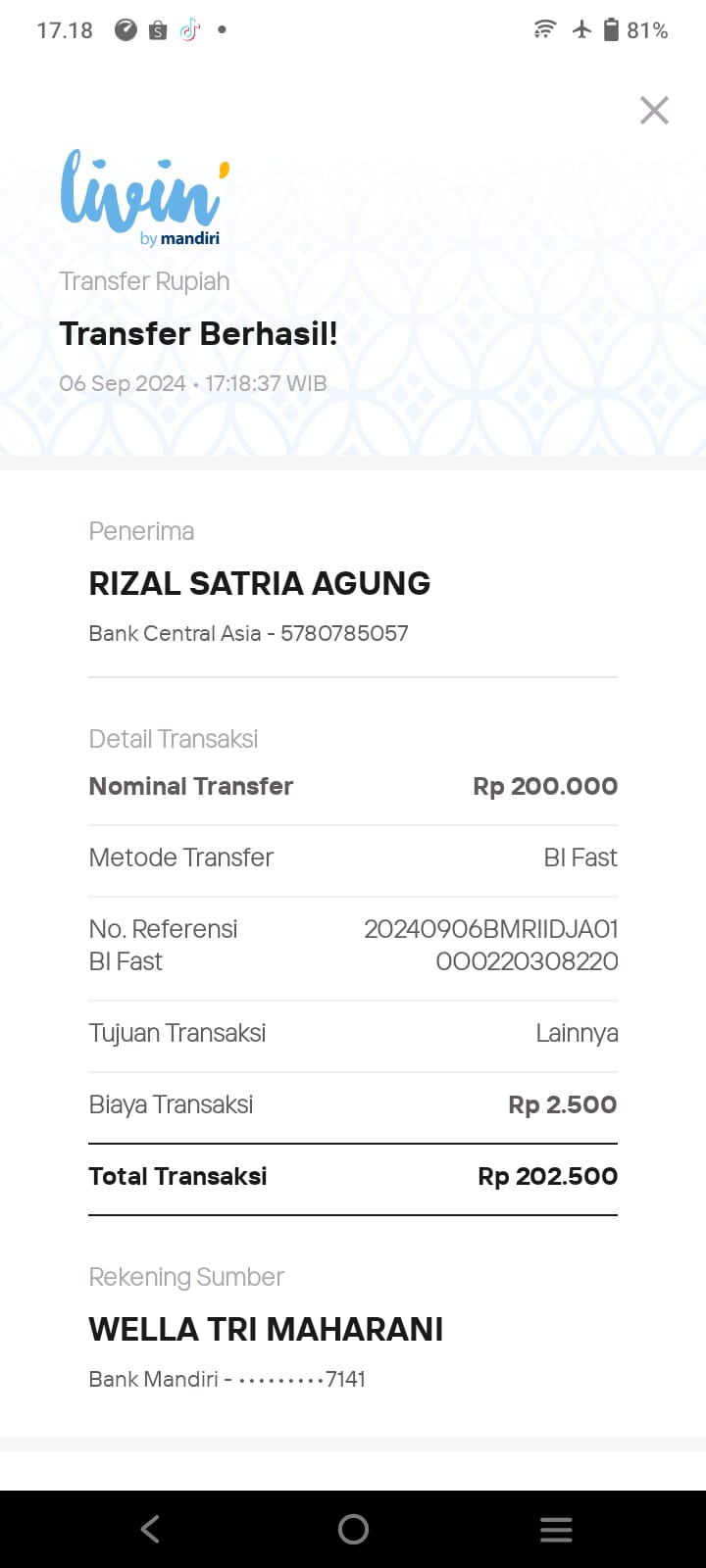The image size is (706, 1568).
Task: Tap the system back button
Action: coord(150,1529)
